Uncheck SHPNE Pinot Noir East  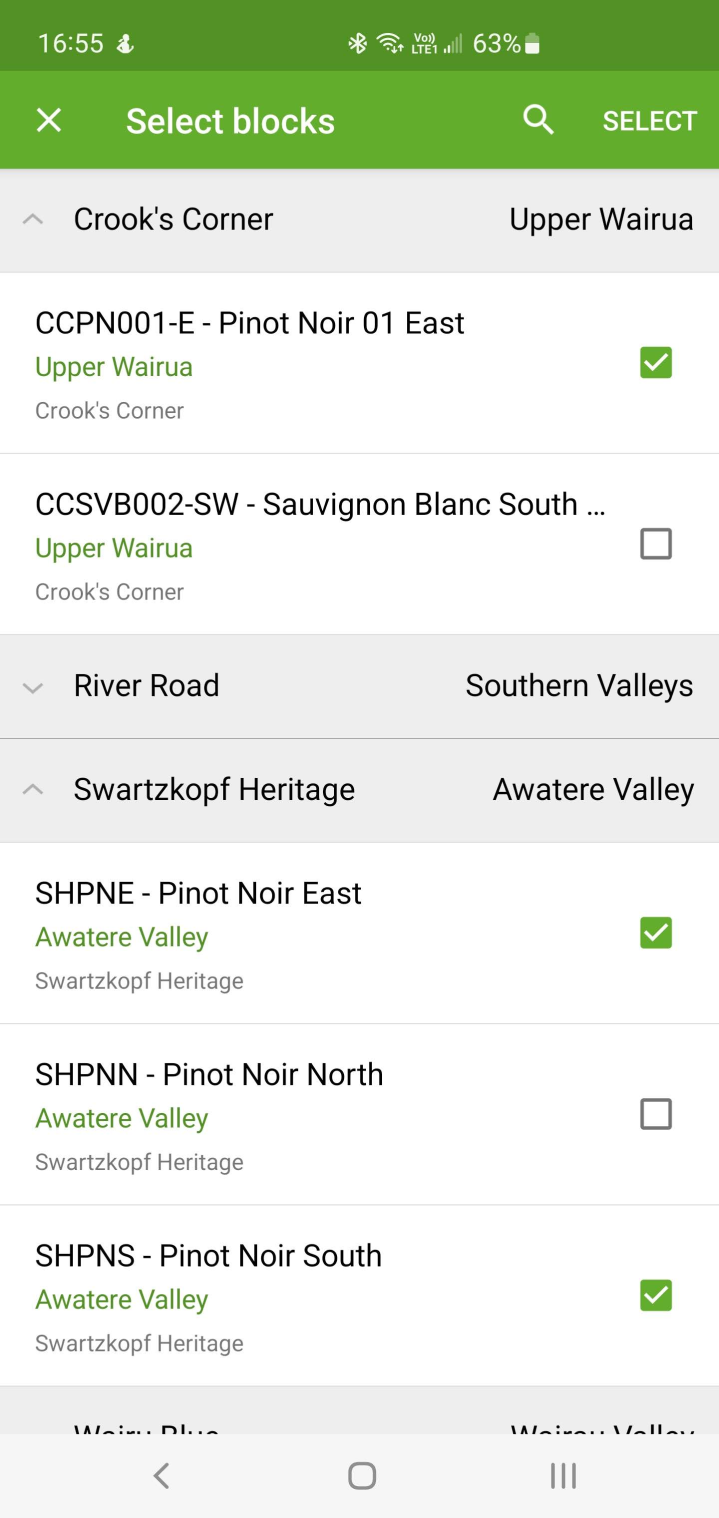[x=656, y=933]
